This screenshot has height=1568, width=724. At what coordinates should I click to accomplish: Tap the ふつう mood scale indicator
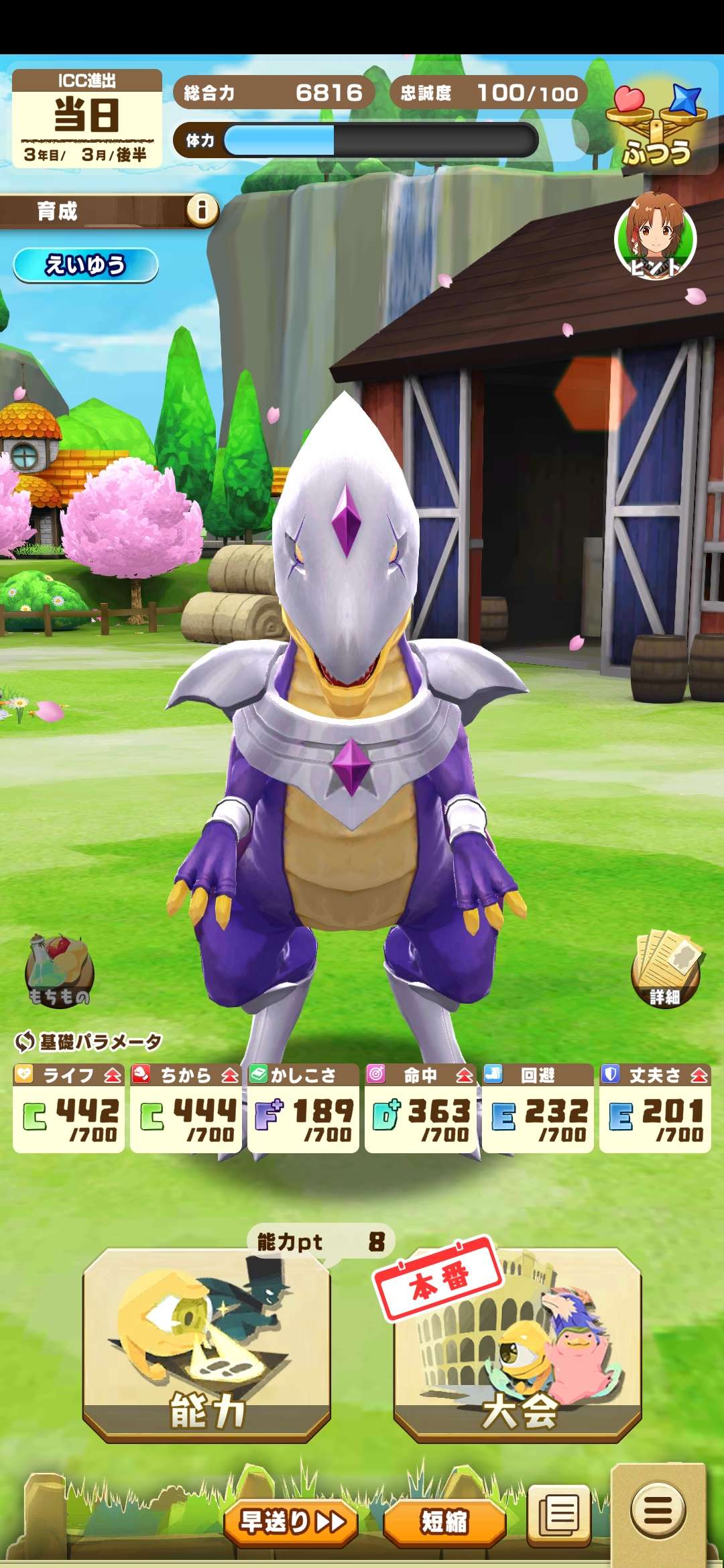coord(656,127)
